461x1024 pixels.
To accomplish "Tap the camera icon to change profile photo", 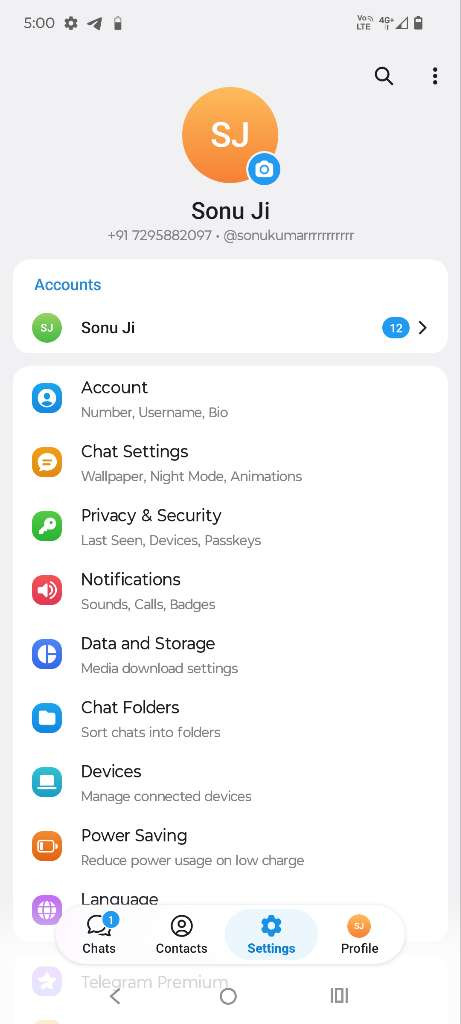I will (264, 170).
